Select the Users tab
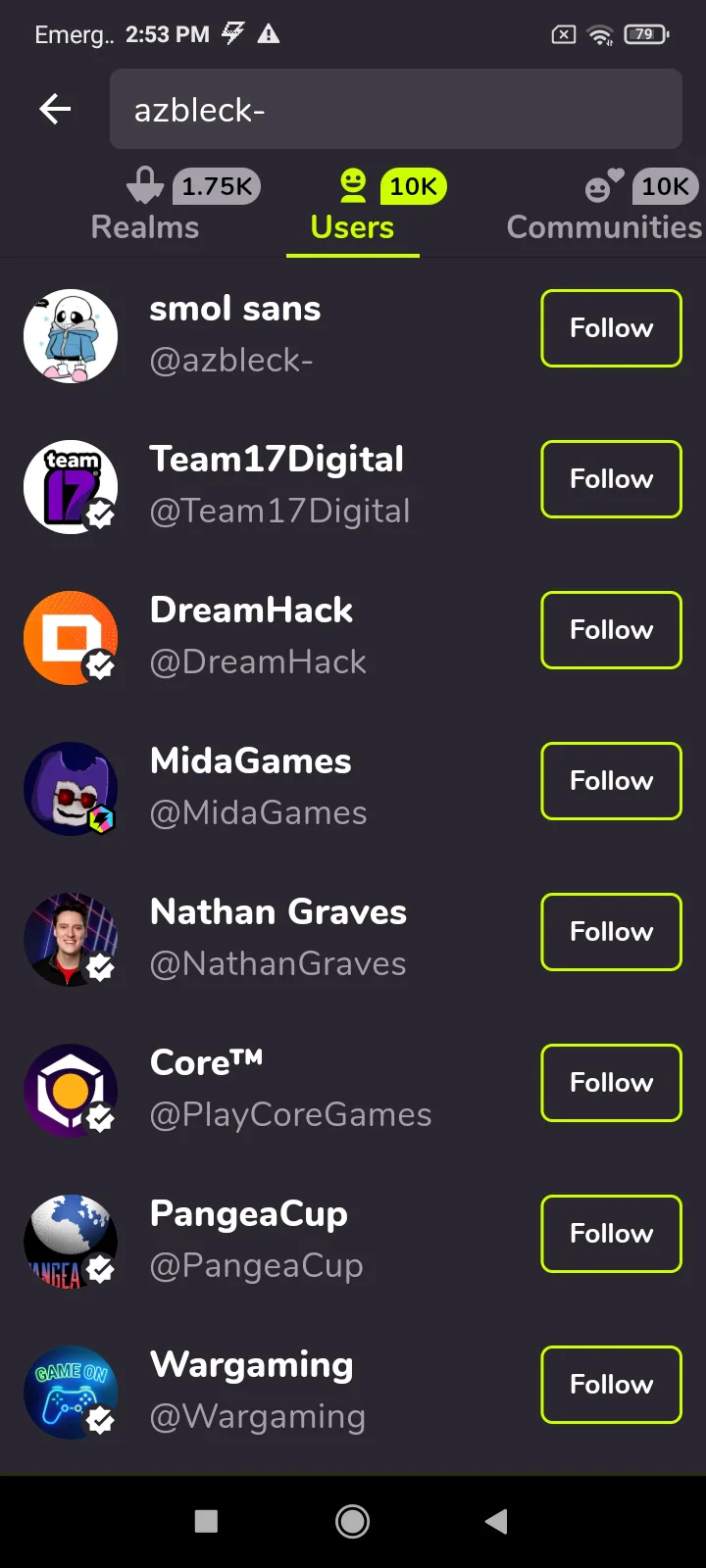Viewport: 706px width, 1568px height. 352,208
